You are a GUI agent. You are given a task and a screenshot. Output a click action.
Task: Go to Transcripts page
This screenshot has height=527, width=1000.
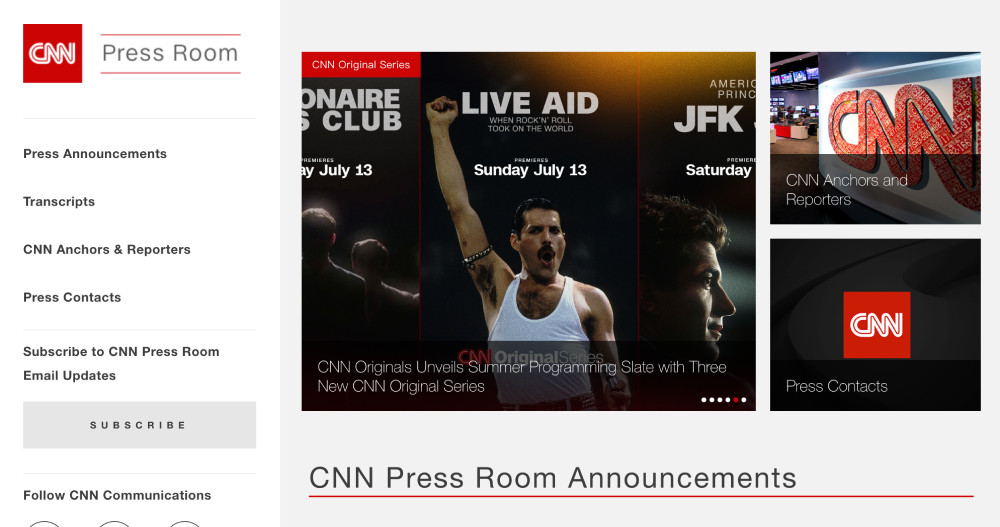(x=59, y=202)
